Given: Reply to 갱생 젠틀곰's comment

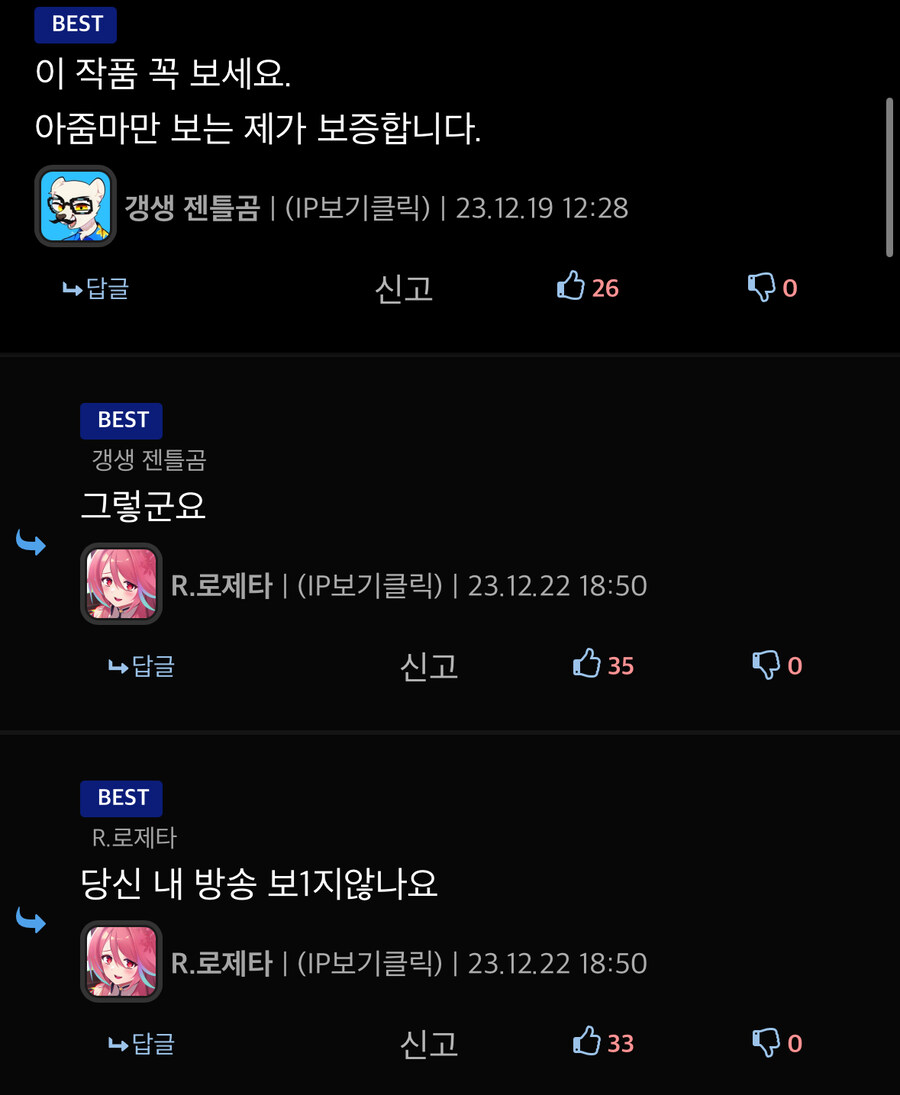Looking at the screenshot, I should [x=97, y=289].
